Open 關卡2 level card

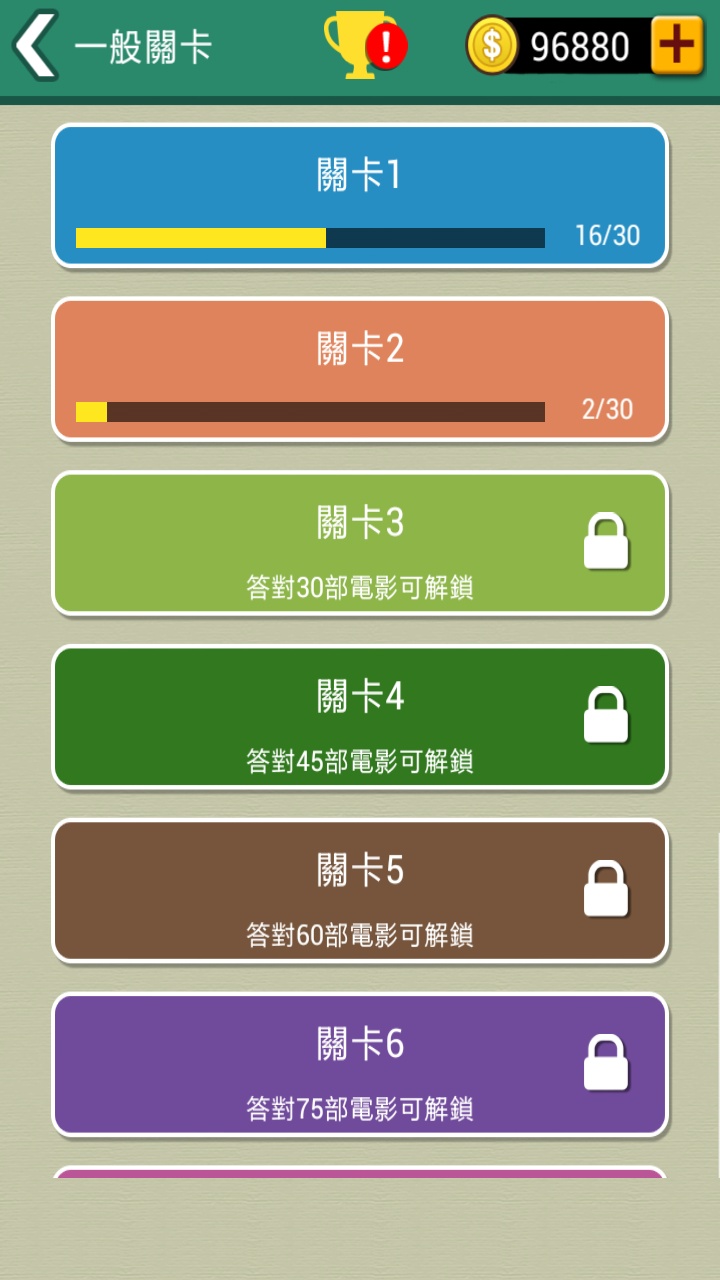[360, 370]
